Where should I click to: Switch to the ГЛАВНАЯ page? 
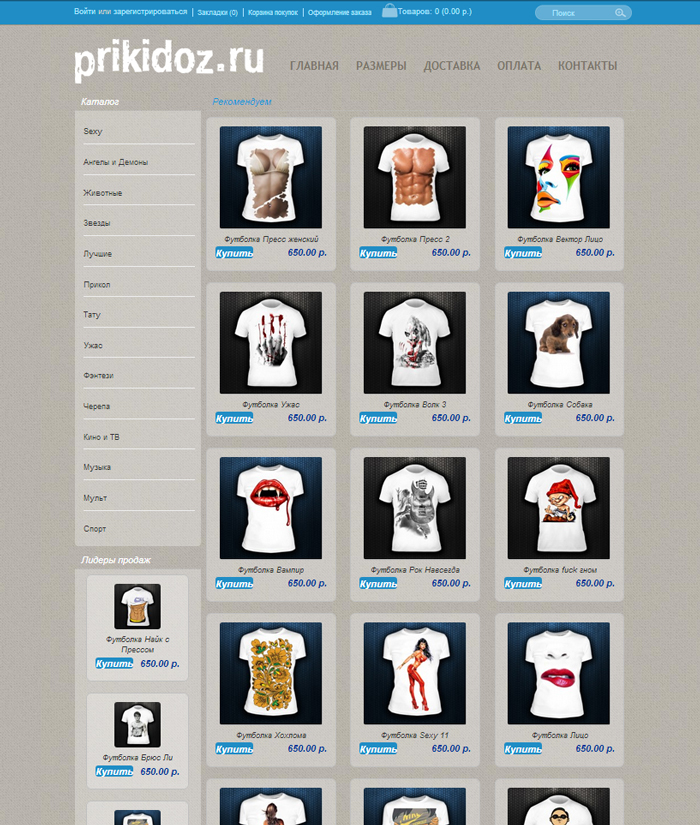314,66
